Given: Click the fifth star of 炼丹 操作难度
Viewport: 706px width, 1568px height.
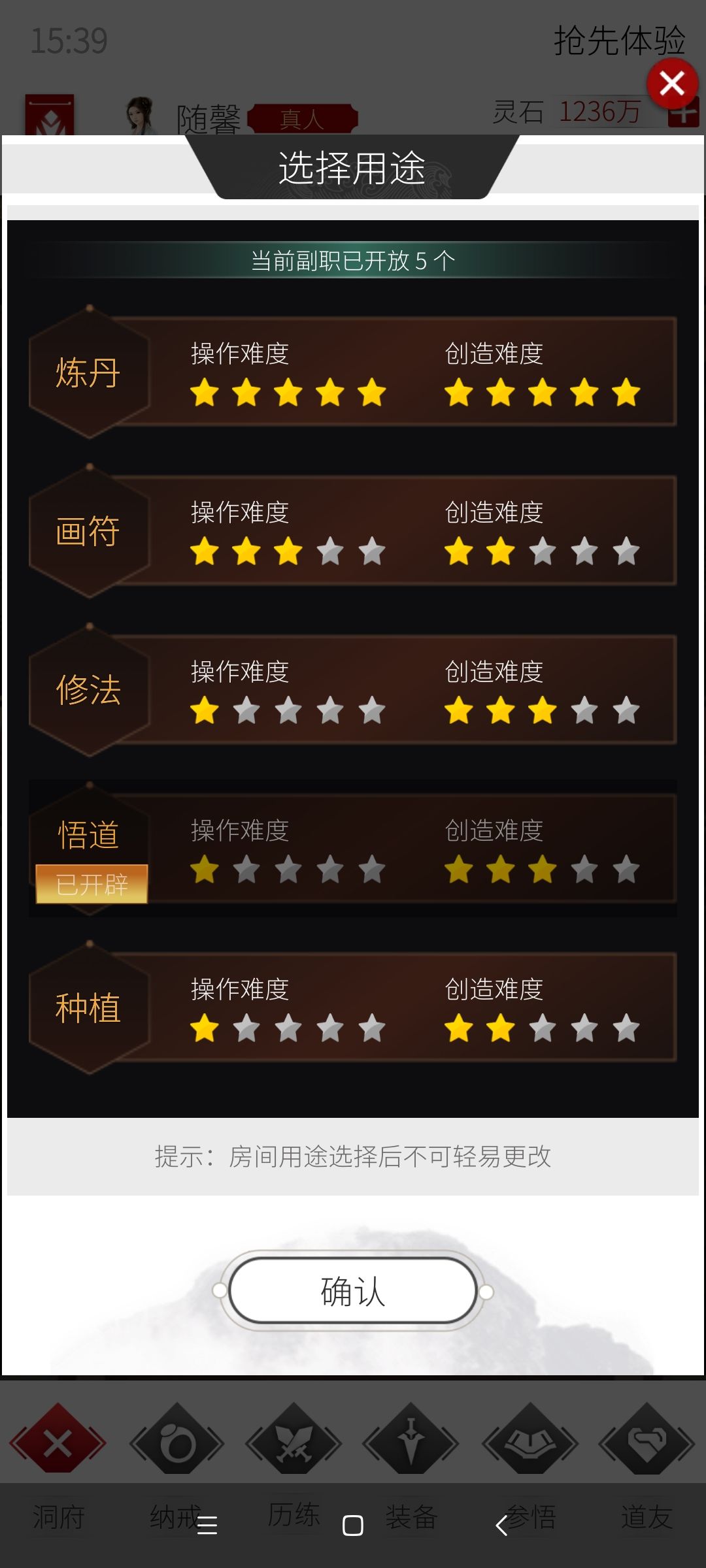Looking at the screenshot, I should (371, 393).
